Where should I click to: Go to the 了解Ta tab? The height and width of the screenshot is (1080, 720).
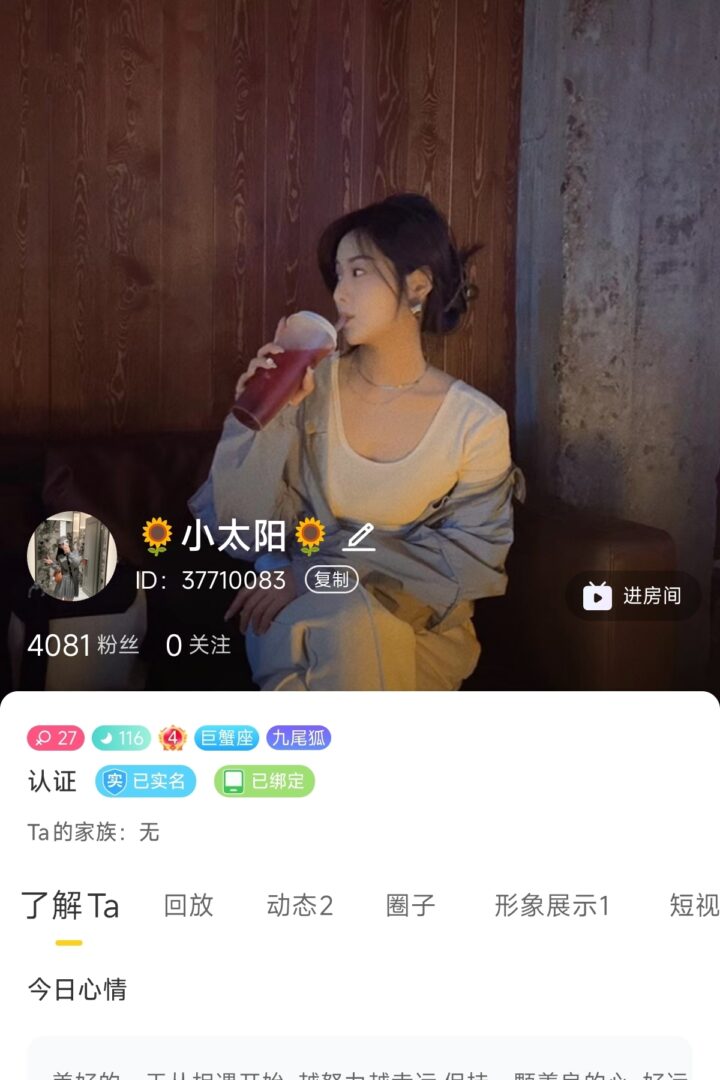[x=70, y=906]
